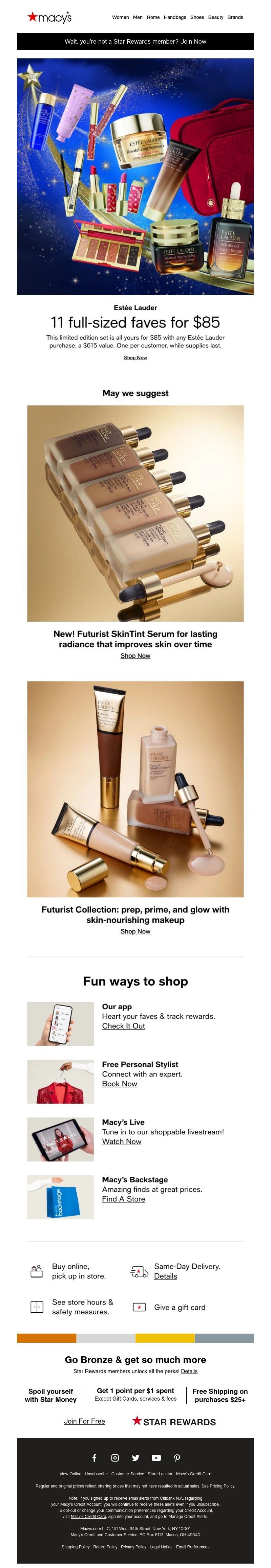
Task: Open the Privacy Policy link
Action: point(133,1546)
